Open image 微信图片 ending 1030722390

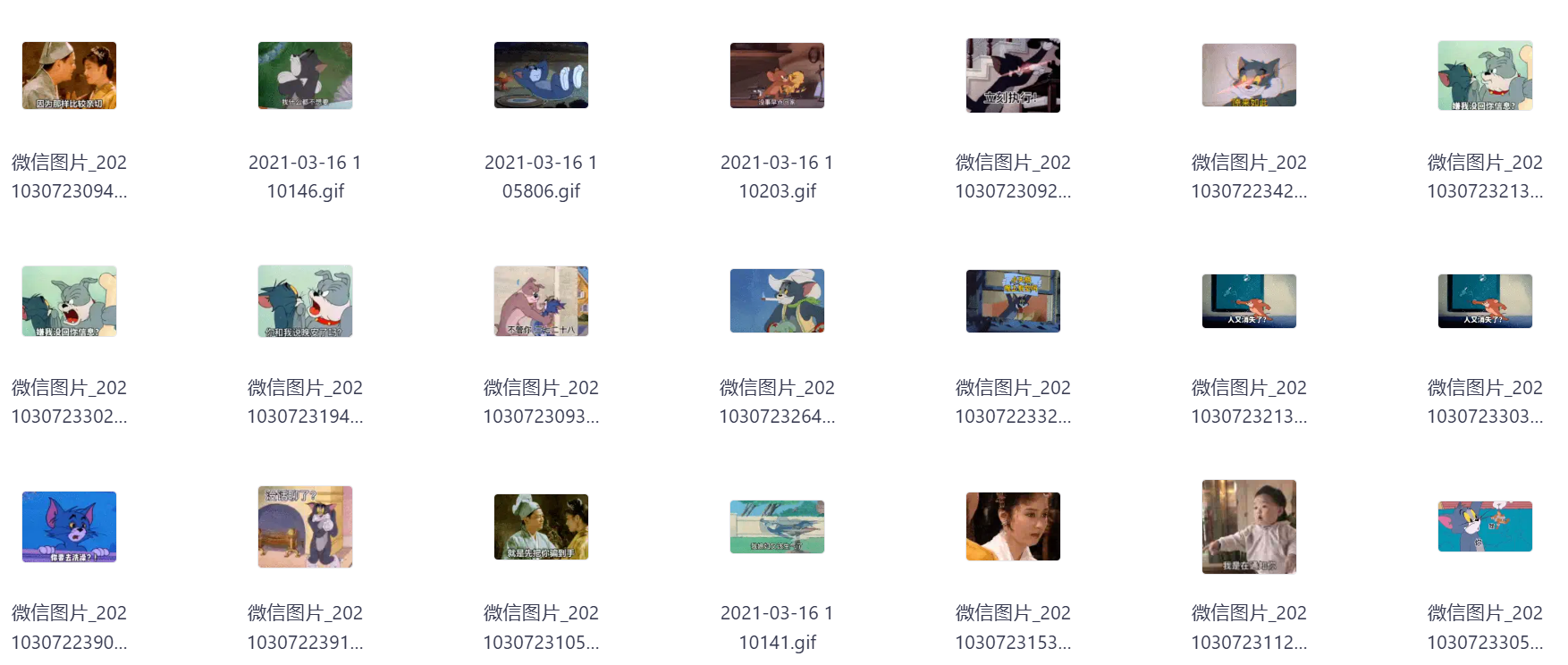pos(69,527)
